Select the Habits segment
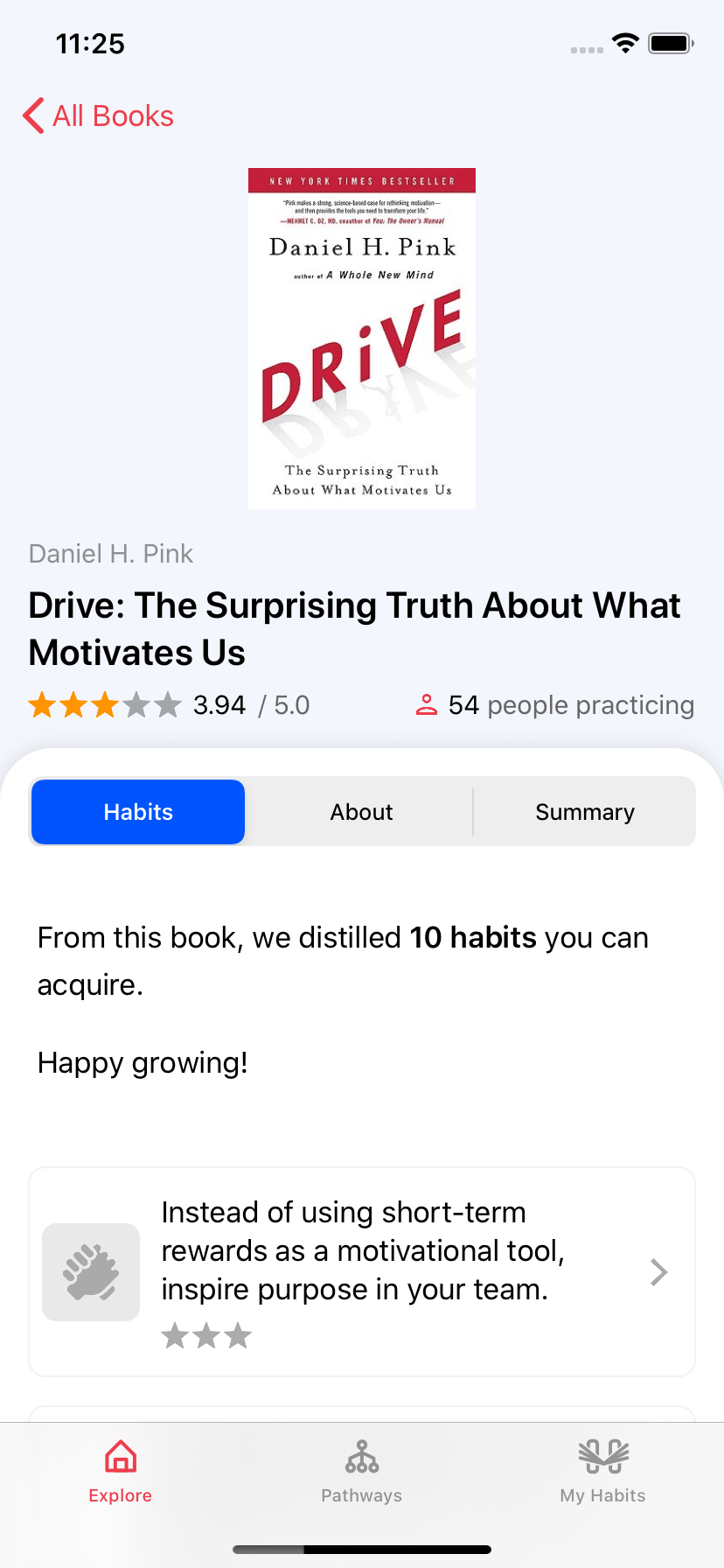This screenshot has height=1568, width=724. (138, 812)
